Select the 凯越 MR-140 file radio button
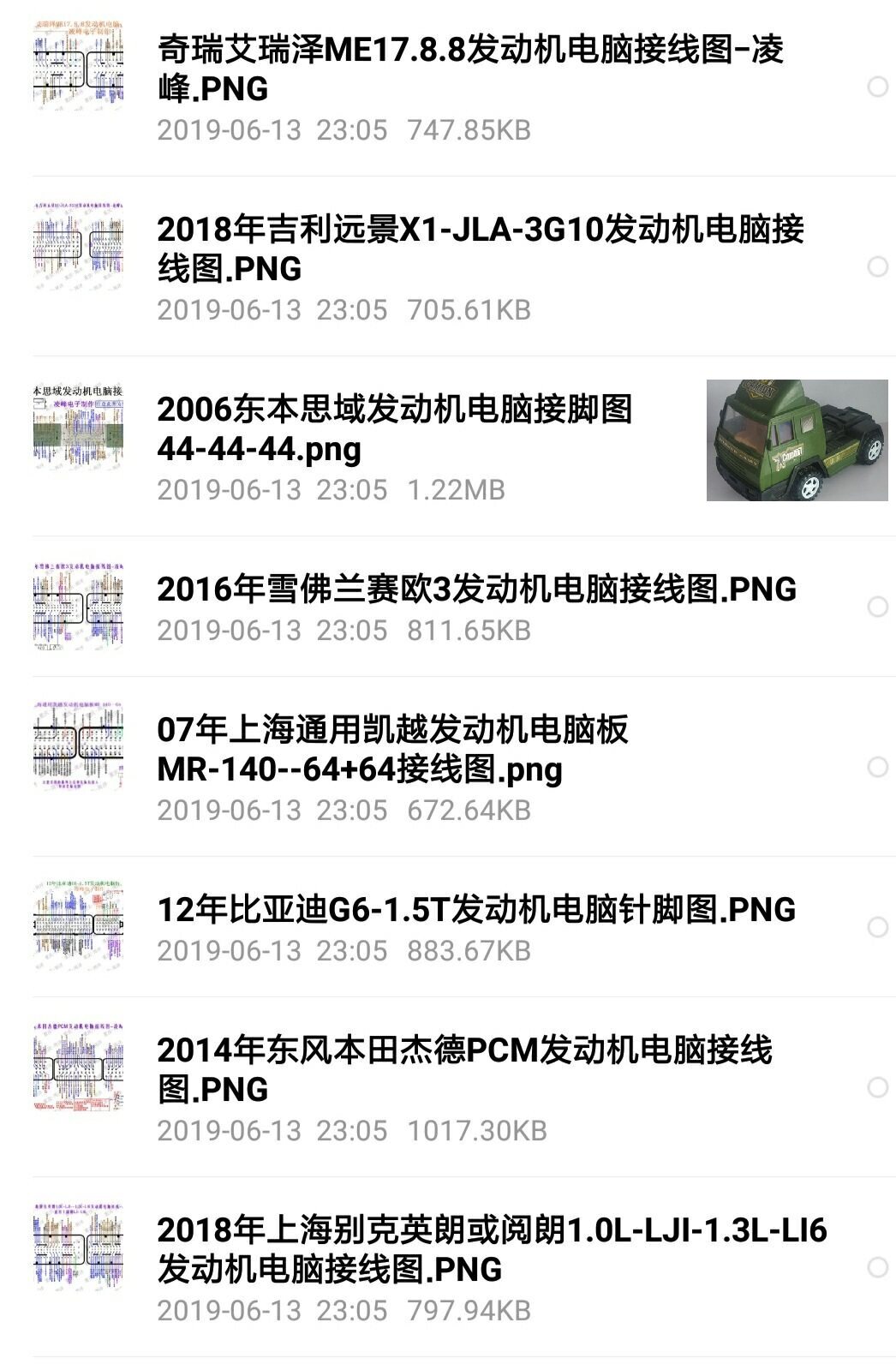 pos(877,767)
